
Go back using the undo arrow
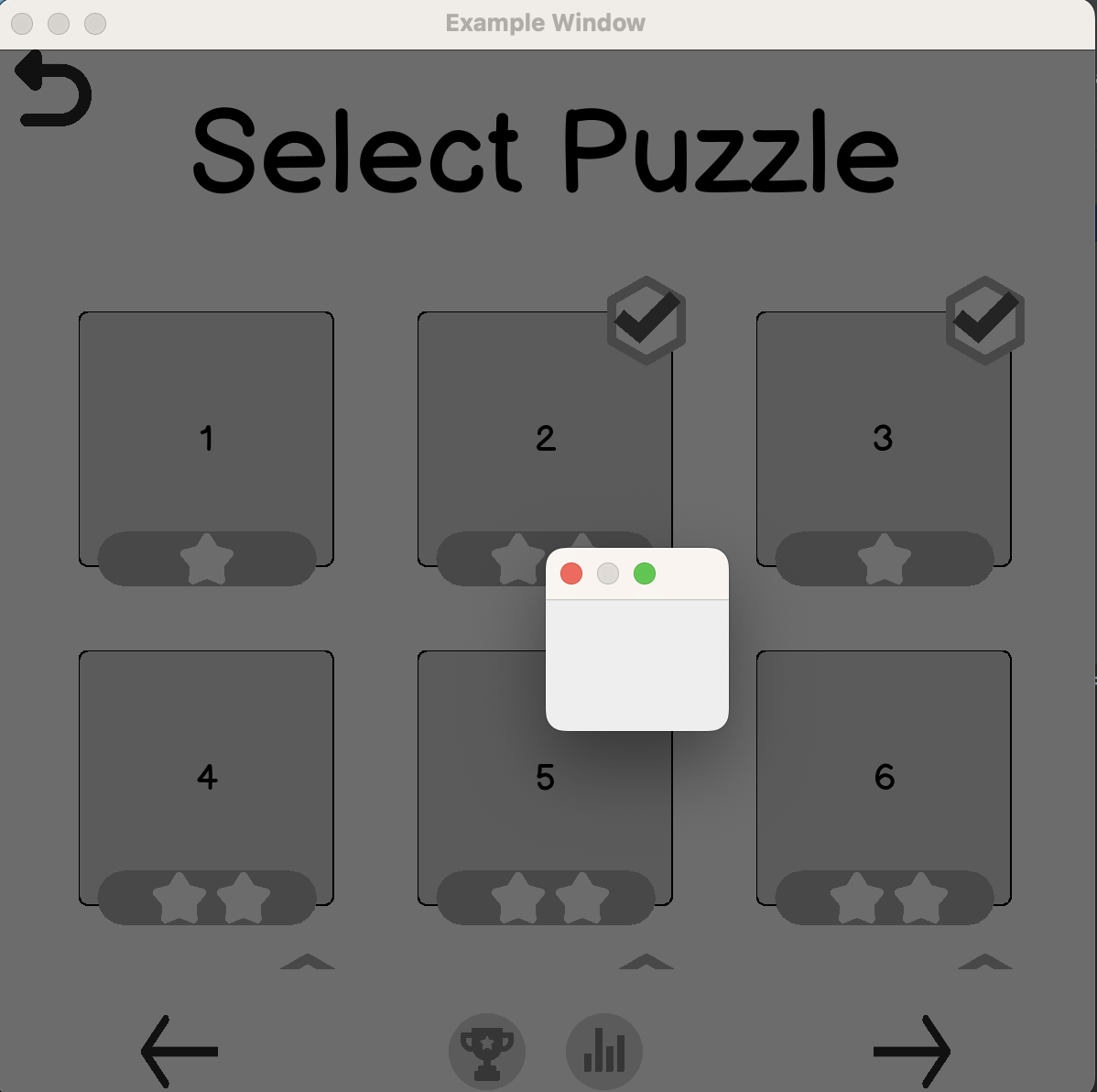[53, 89]
